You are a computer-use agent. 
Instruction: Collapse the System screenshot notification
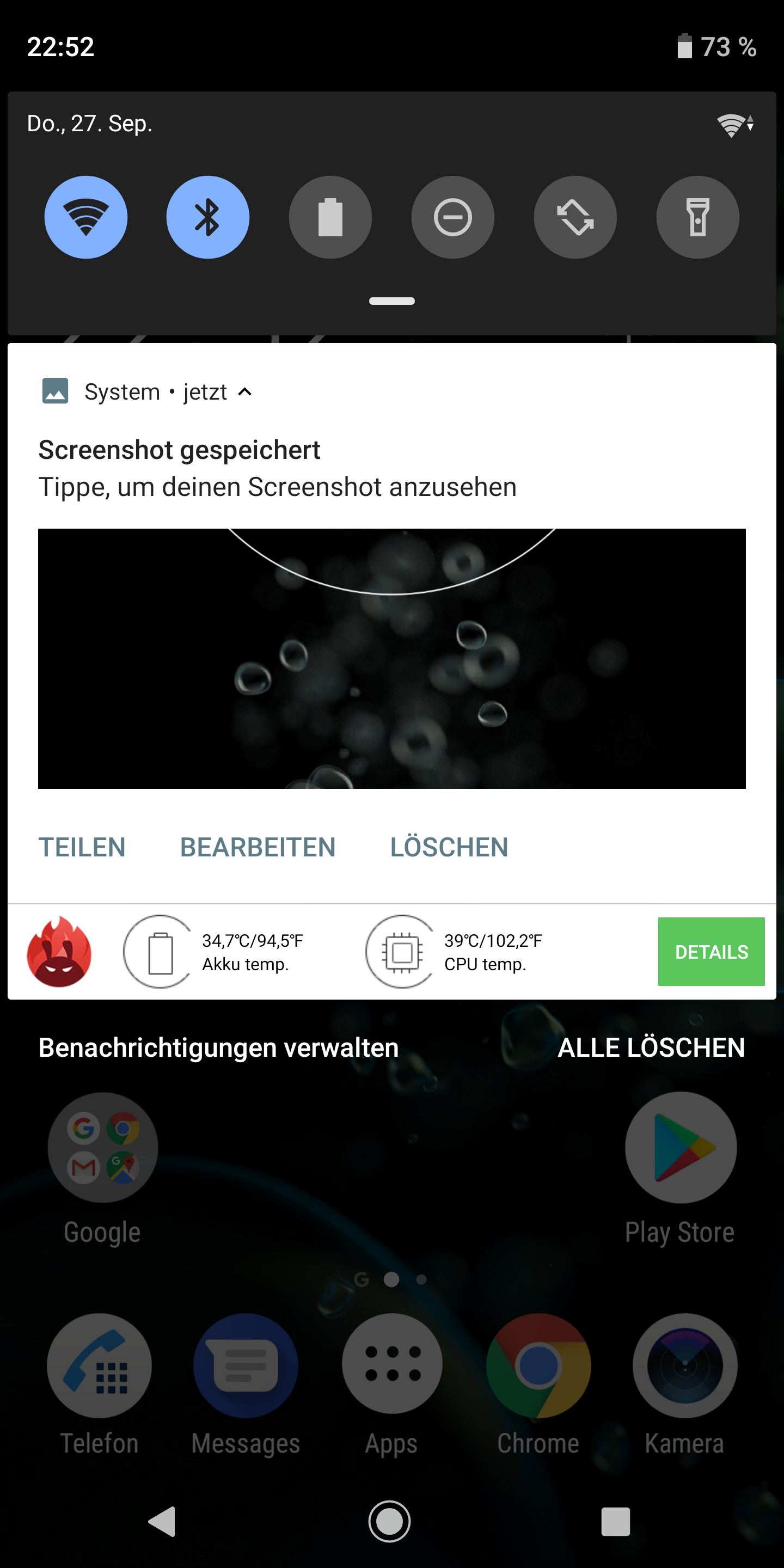tap(244, 392)
